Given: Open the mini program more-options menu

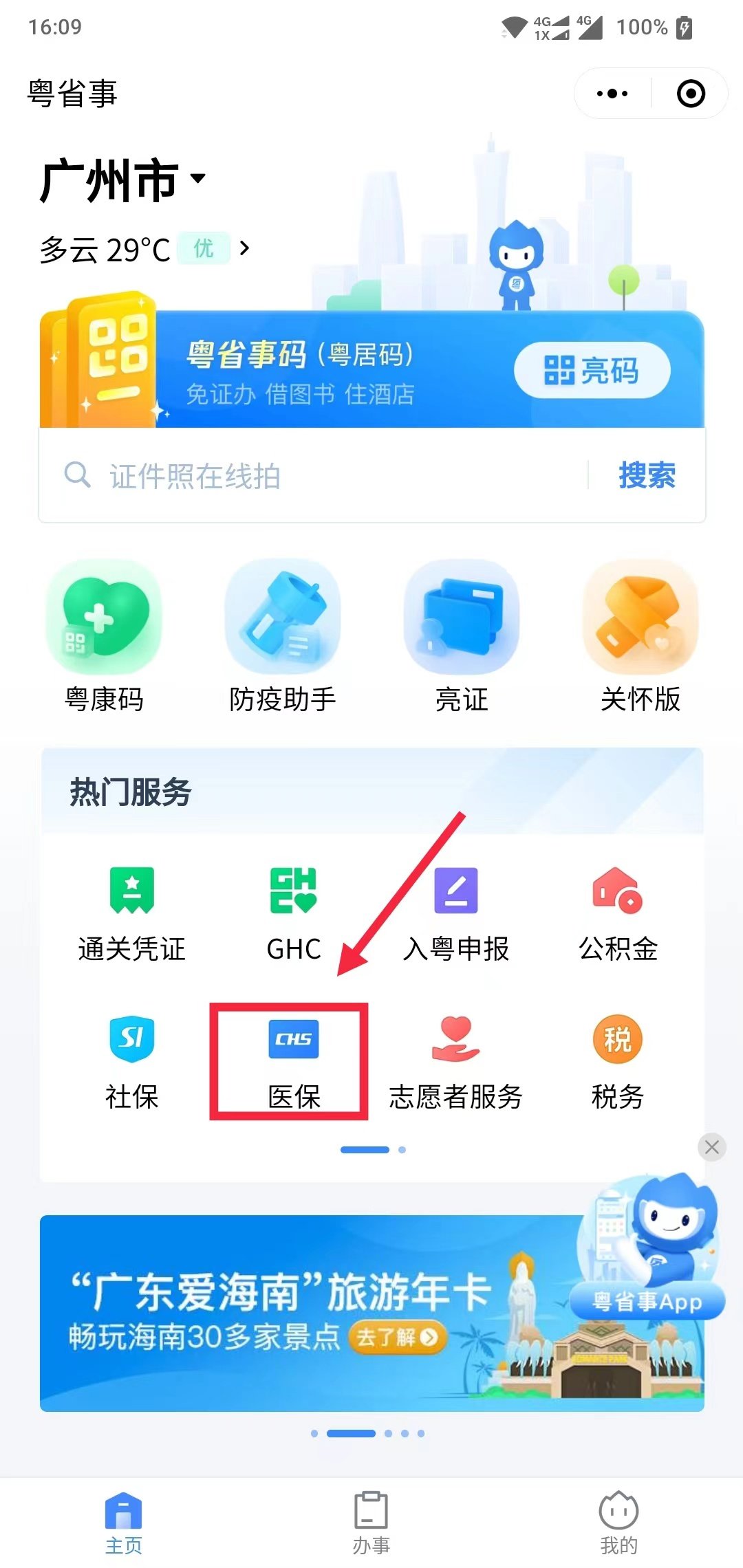Looking at the screenshot, I should coord(612,94).
